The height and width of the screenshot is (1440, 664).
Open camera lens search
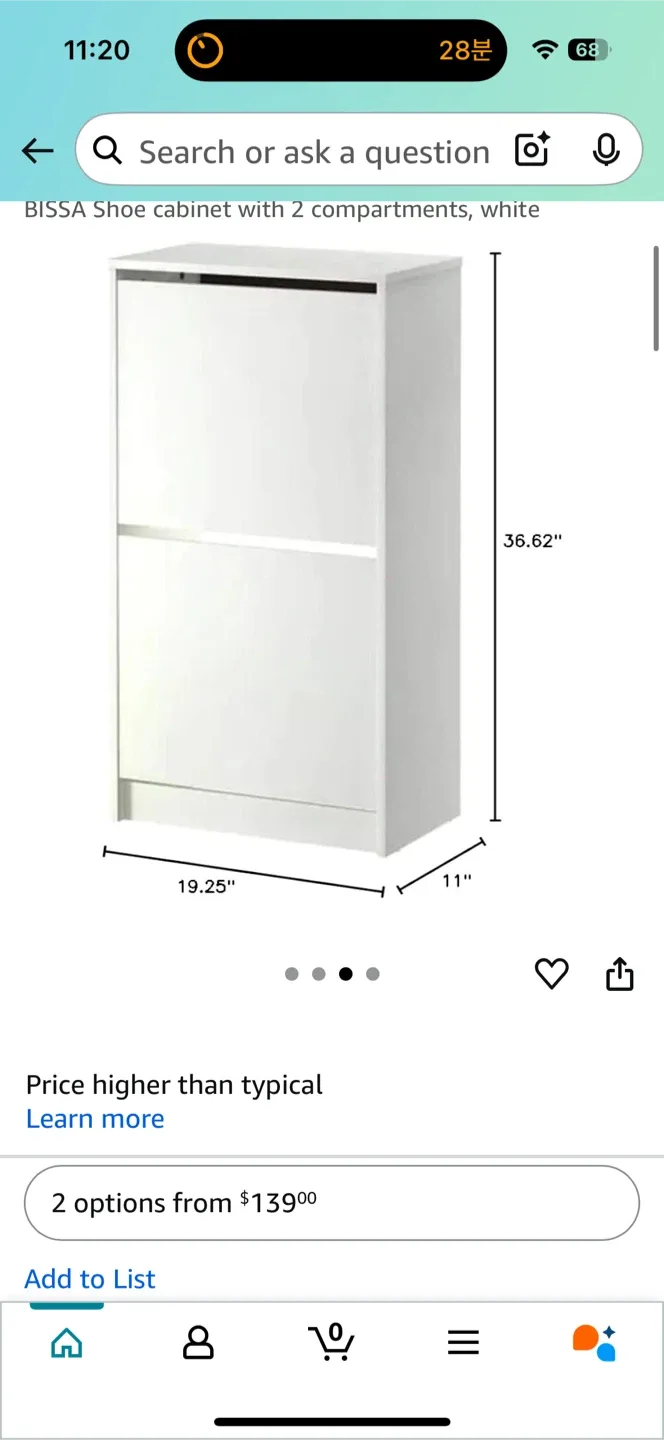pos(532,151)
